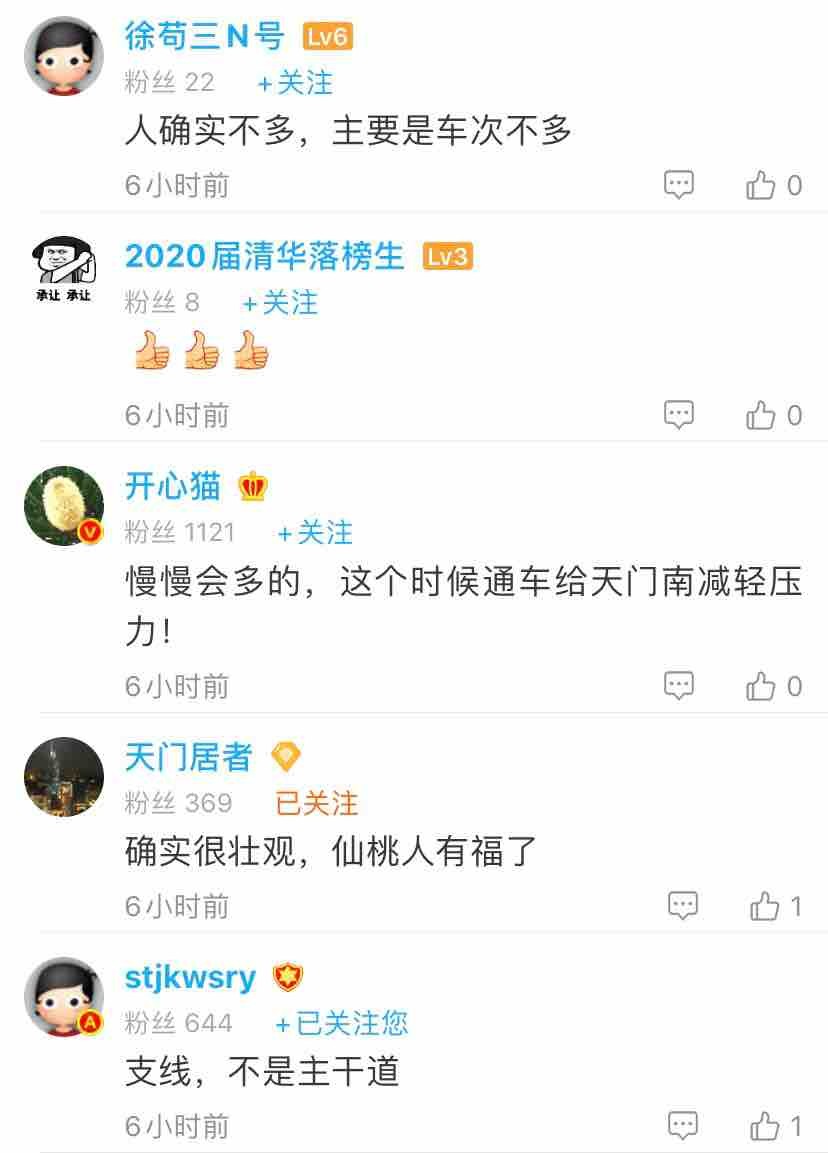Reply to 2020届清华落榜生's thumbs-up comment
This screenshot has width=828, height=1153.
click(x=679, y=414)
